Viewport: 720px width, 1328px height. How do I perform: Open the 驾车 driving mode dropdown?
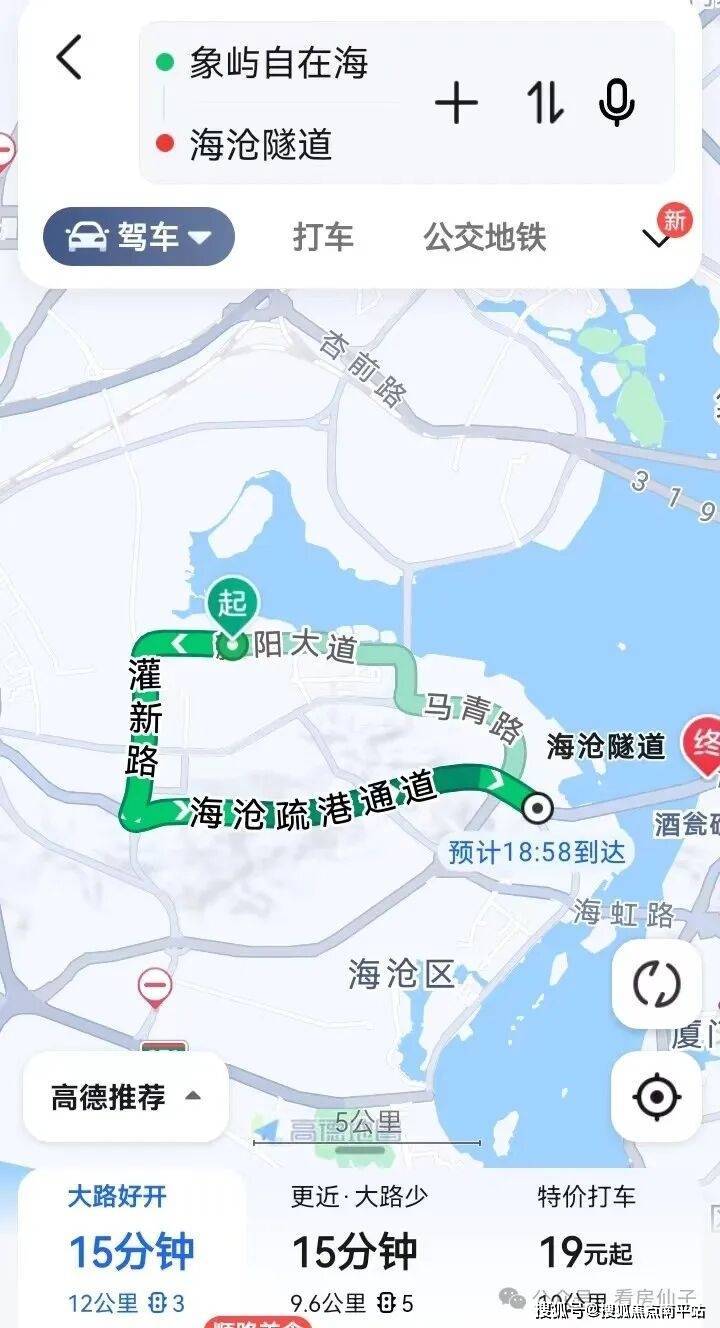click(x=139, y=237)
